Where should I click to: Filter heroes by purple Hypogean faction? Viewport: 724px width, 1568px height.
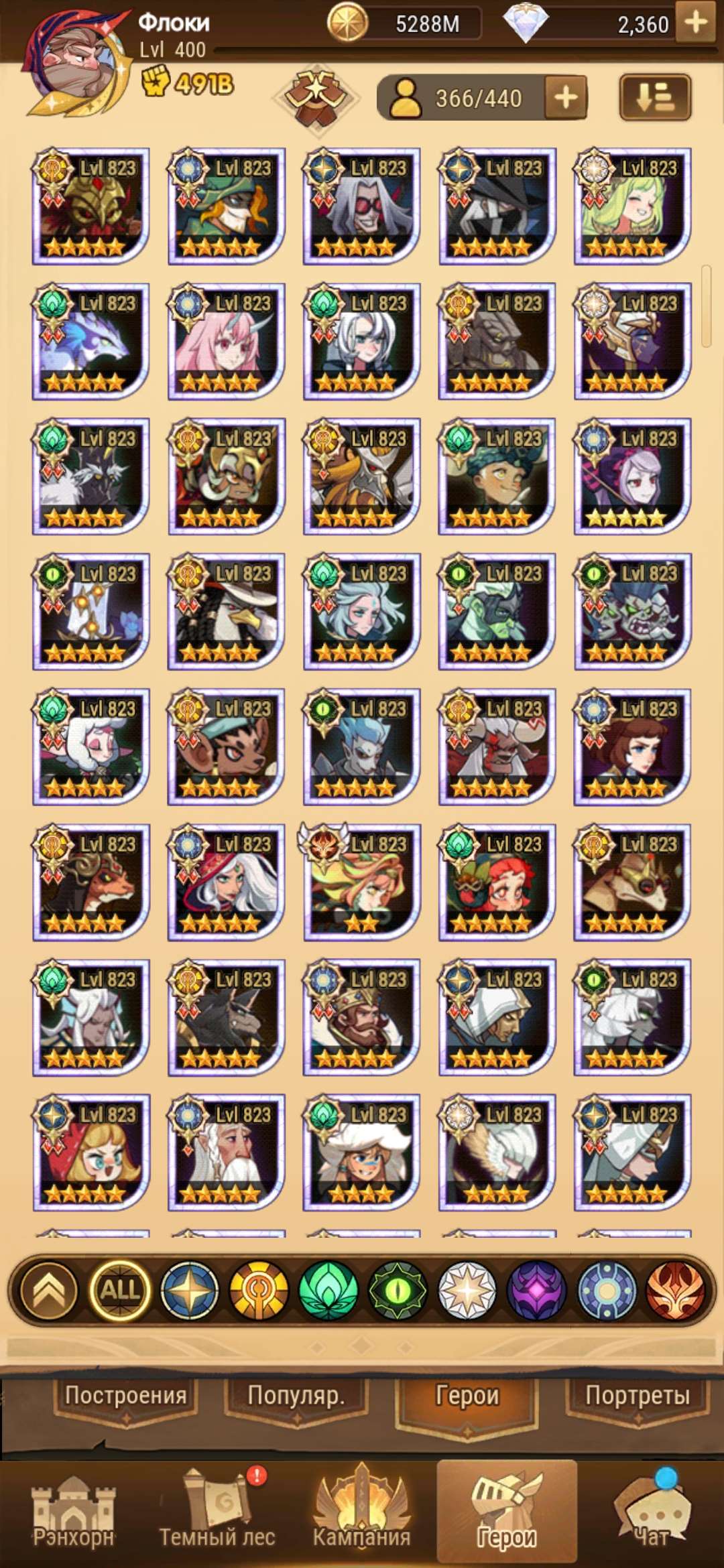(536, 1290)
